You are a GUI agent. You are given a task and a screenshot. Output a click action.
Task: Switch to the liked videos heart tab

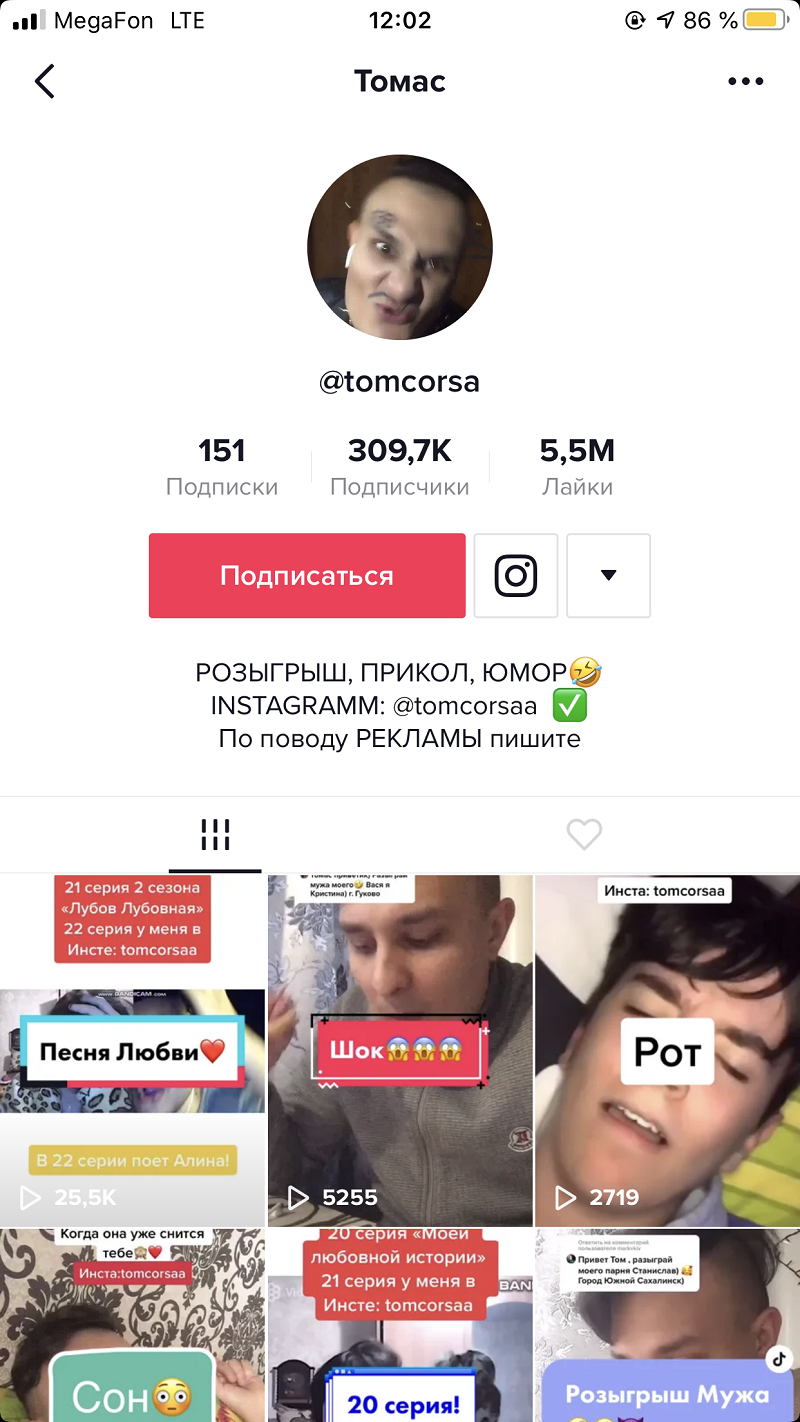pyautogui.click(x=584, y=835)
